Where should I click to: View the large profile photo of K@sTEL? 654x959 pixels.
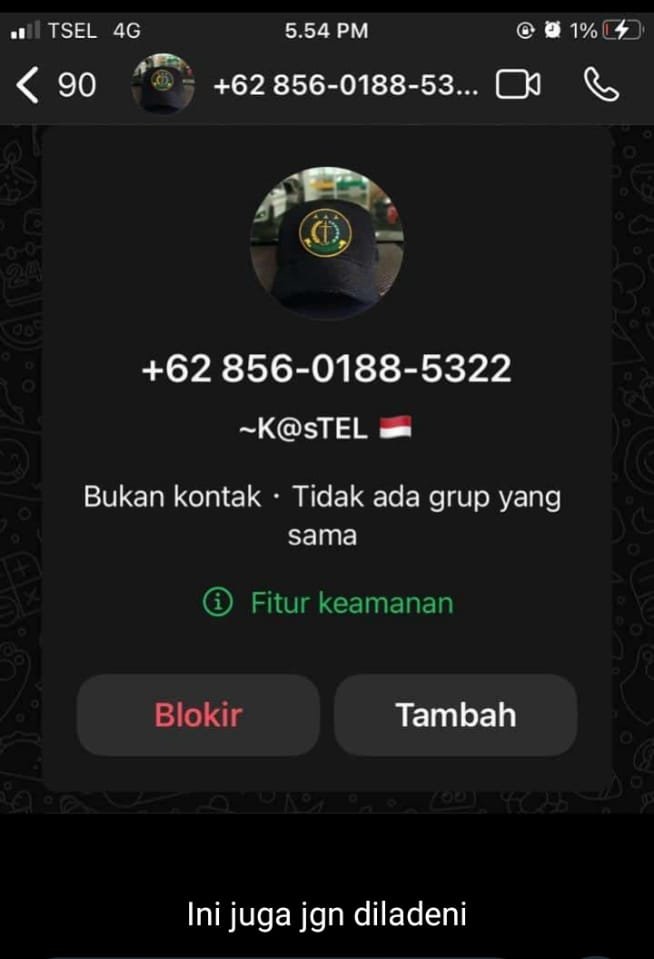tap(327, 243)
